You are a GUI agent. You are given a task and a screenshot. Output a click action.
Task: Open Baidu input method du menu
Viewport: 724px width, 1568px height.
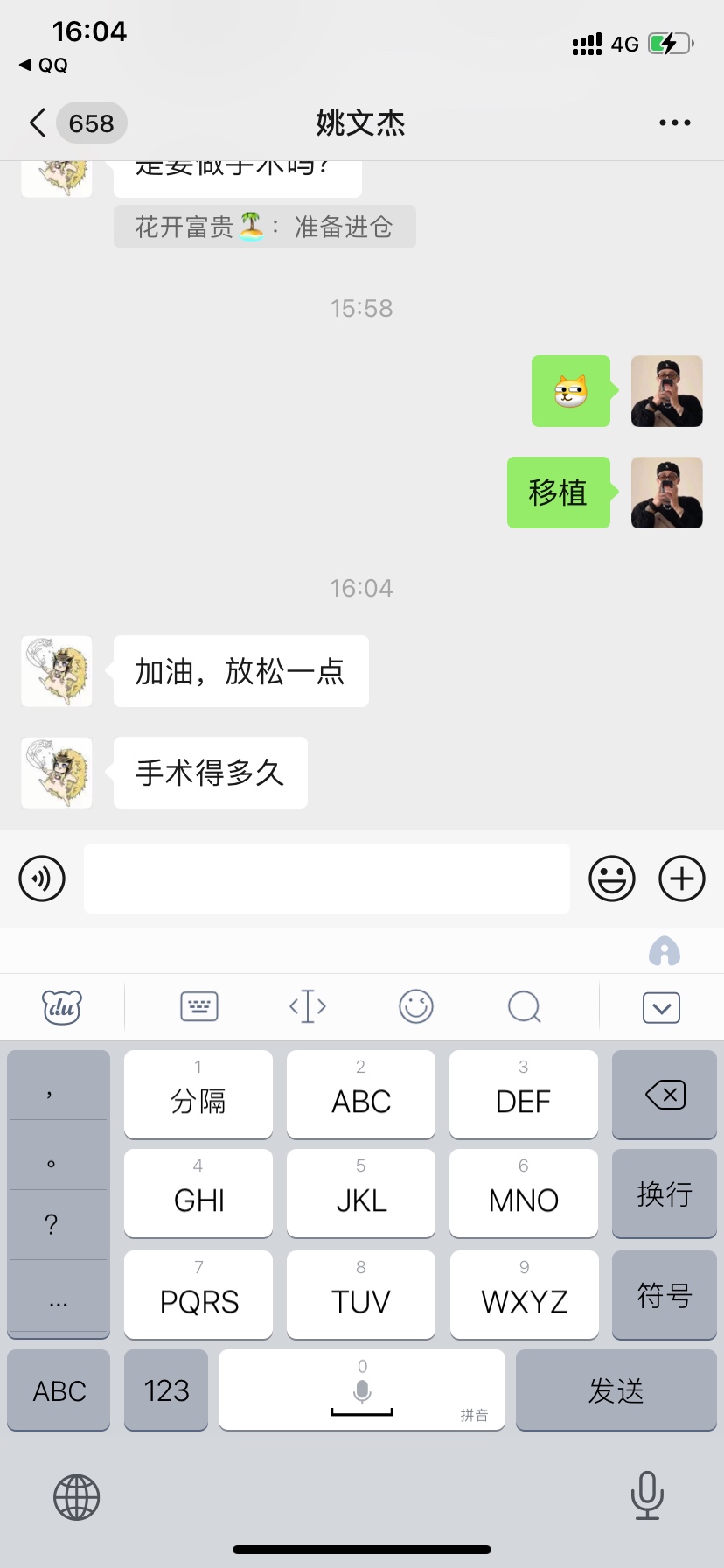tap(62, 1007)
